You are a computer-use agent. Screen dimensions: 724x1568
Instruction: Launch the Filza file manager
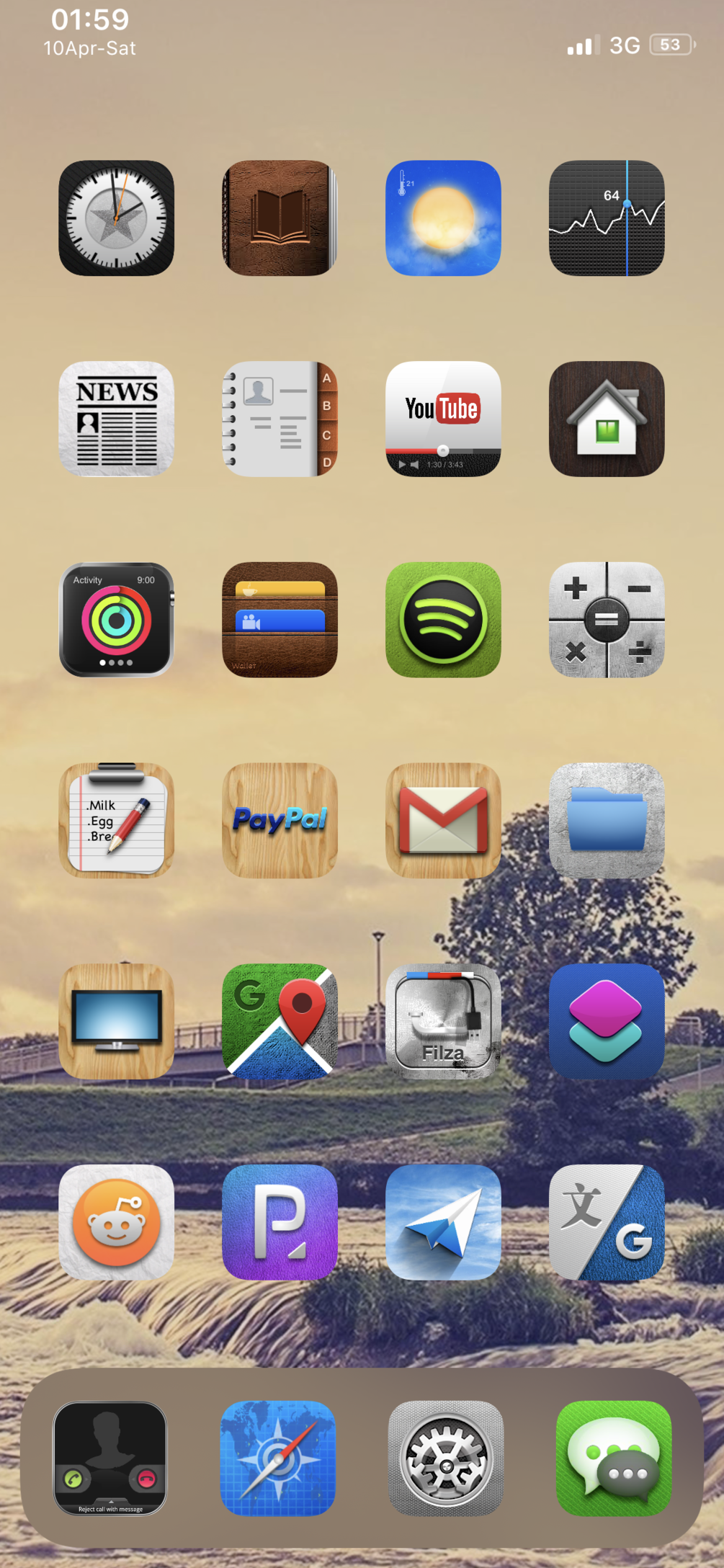[x=443, y=1021]
